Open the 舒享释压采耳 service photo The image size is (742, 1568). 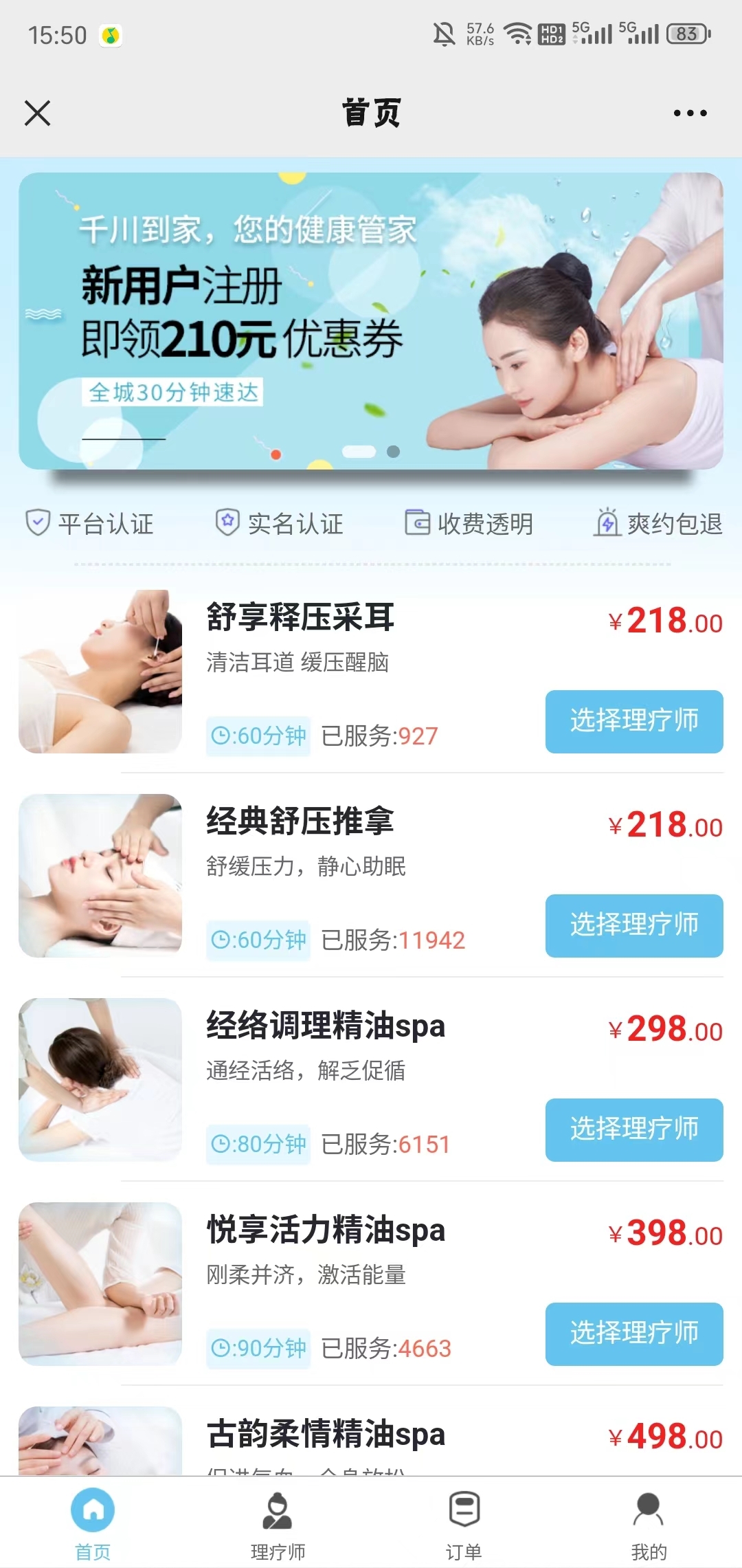tap(100, 672)
